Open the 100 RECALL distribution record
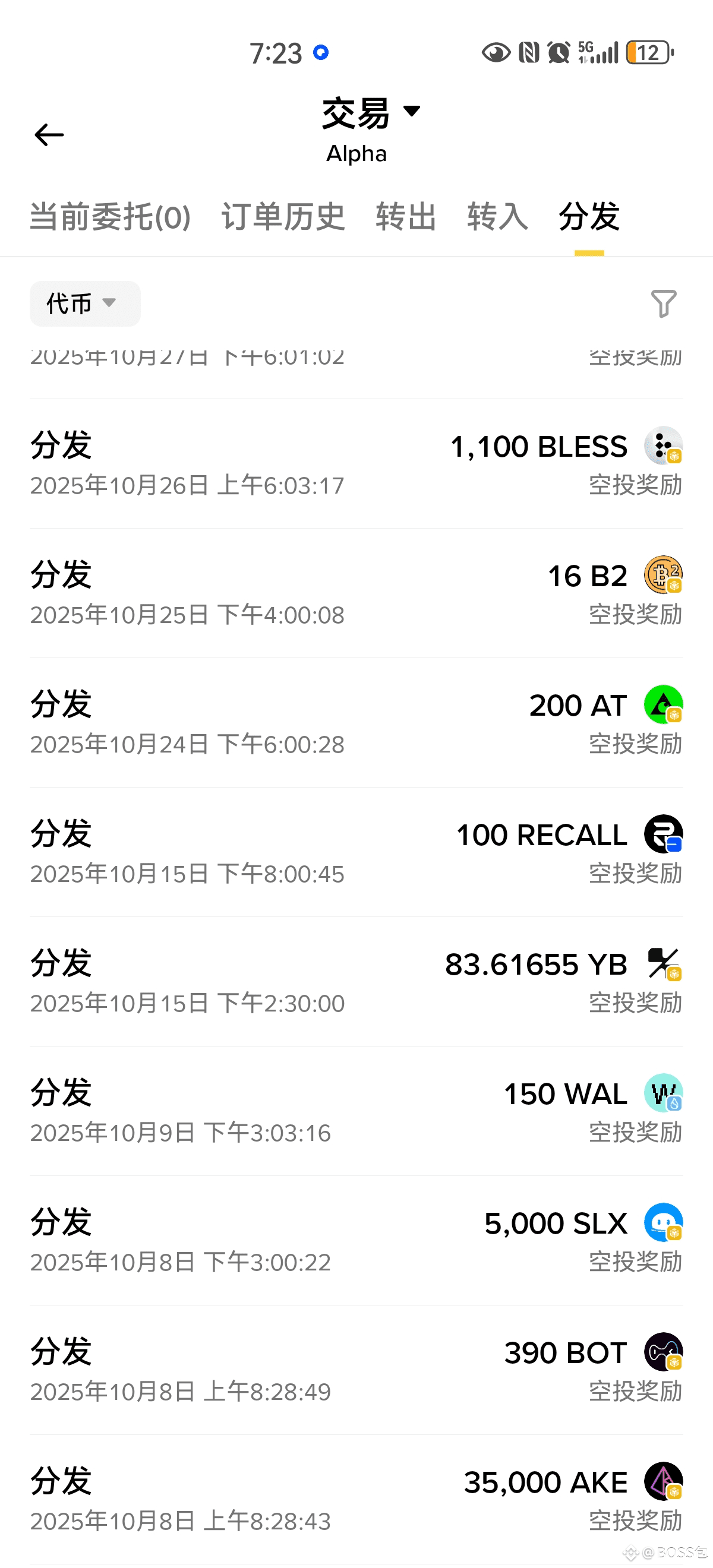This screenshot has height=1568, width=713. click(356, 853)
